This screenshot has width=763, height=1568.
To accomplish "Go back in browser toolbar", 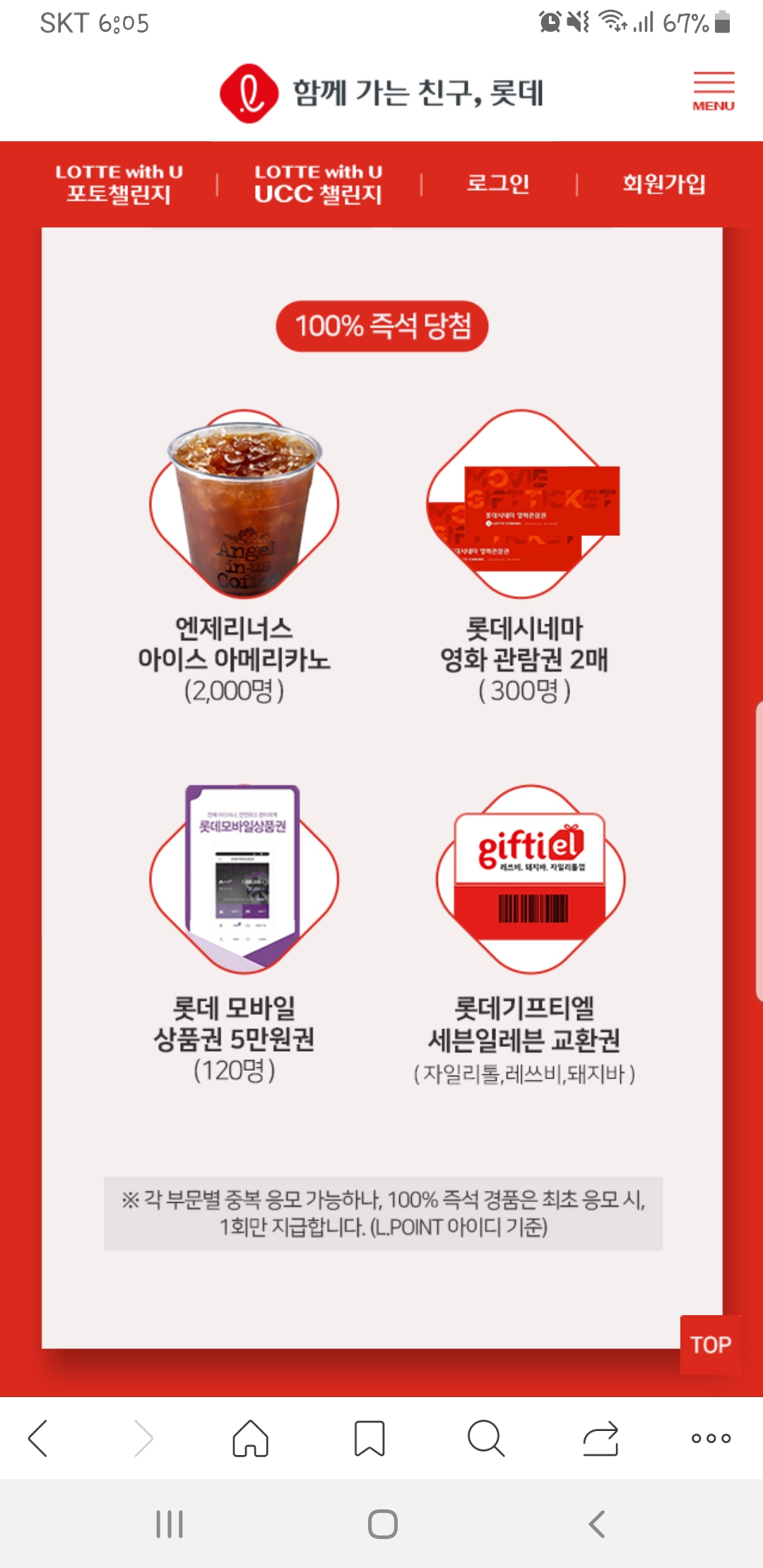I will tap(37, 1438).
